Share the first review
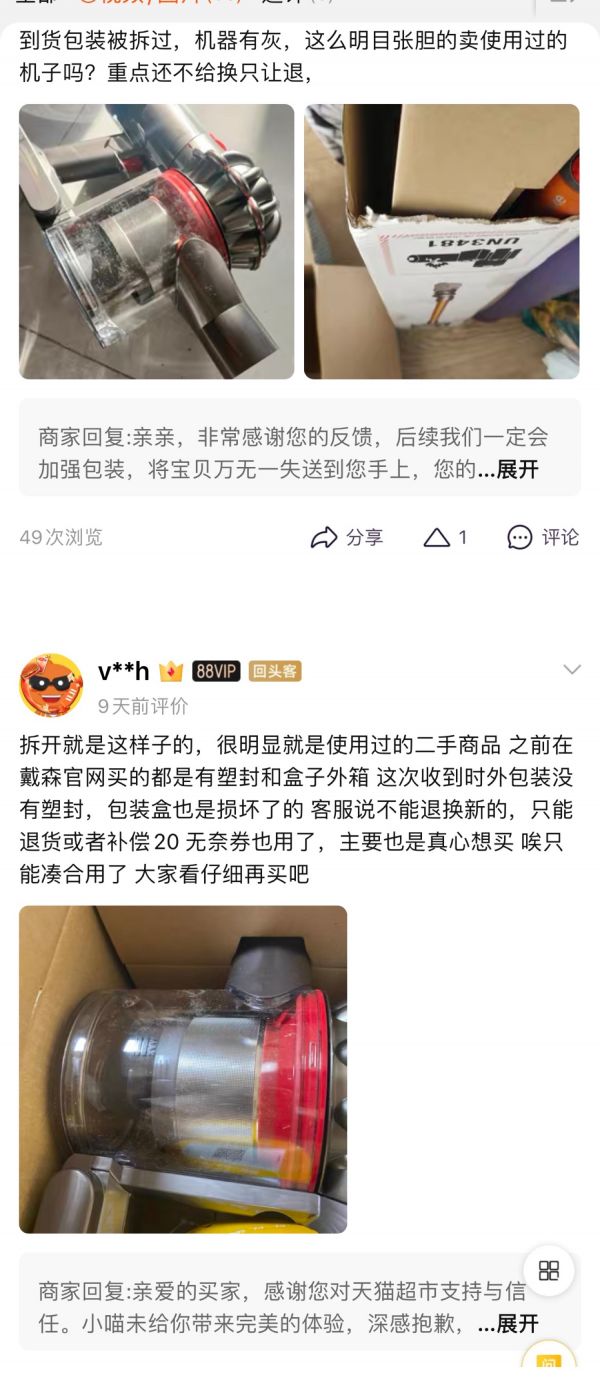 pyautogui.click(x=346, y=537)
